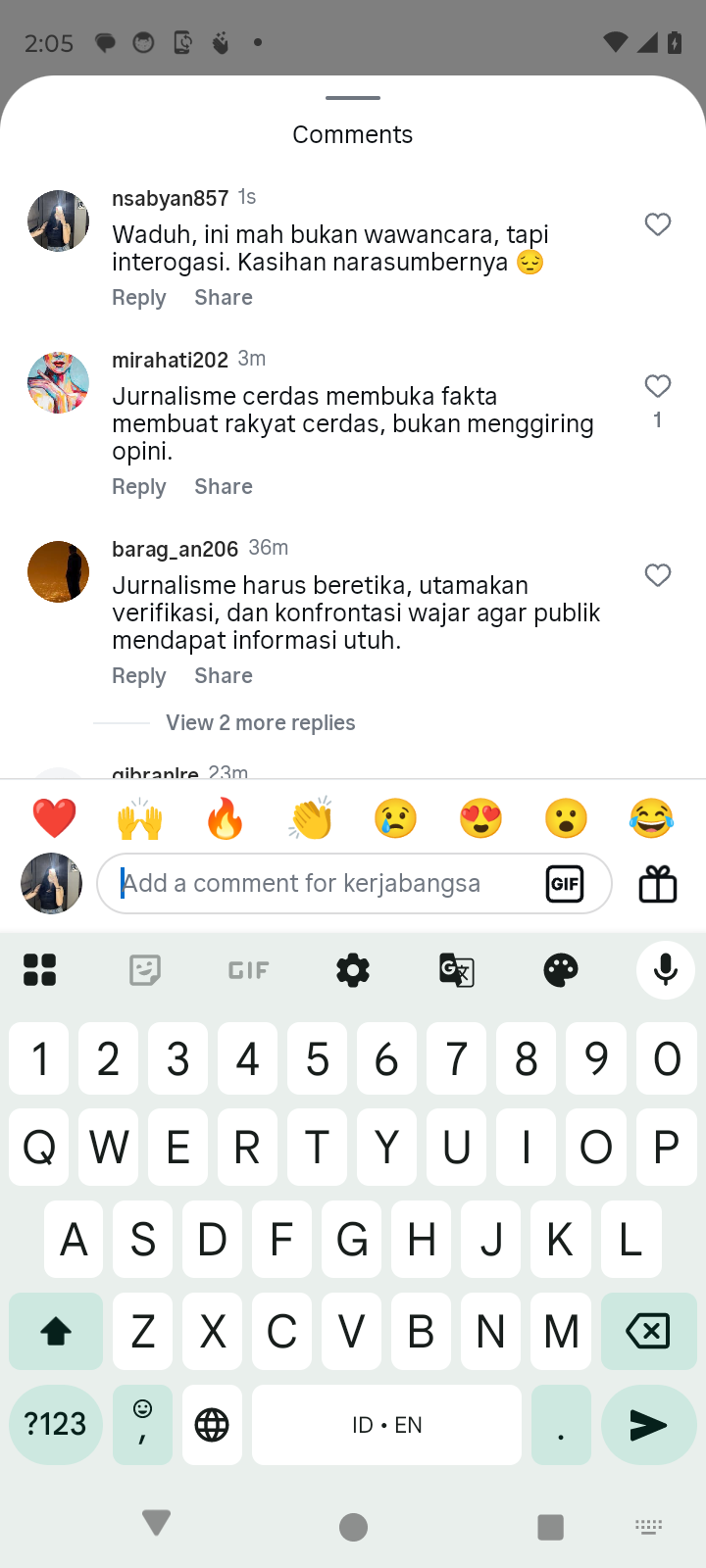This screenshot has height=1568, width=706.
Task: Like barag_an206's comment
Action: tap(658, 575)
